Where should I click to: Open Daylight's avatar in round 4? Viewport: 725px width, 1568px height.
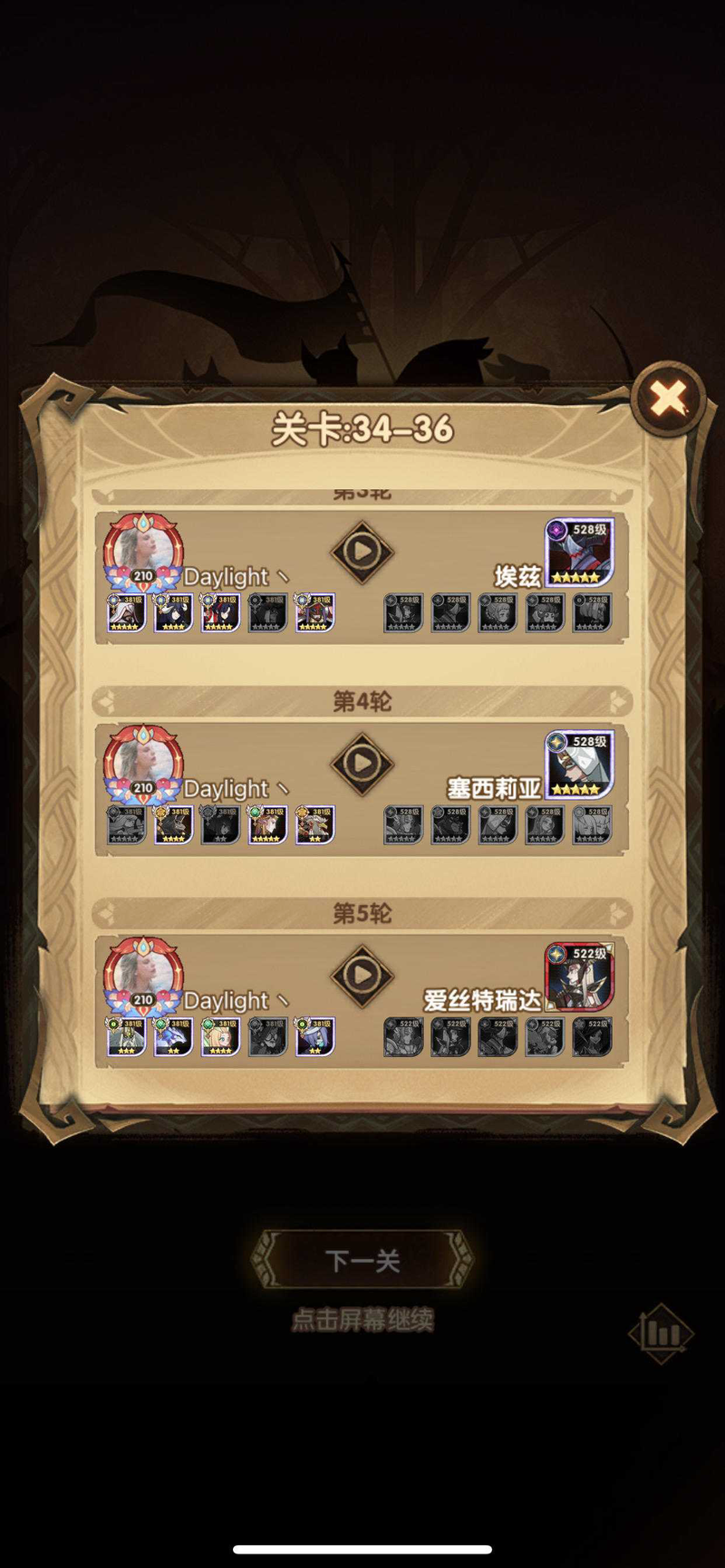(x=143, y=765)
